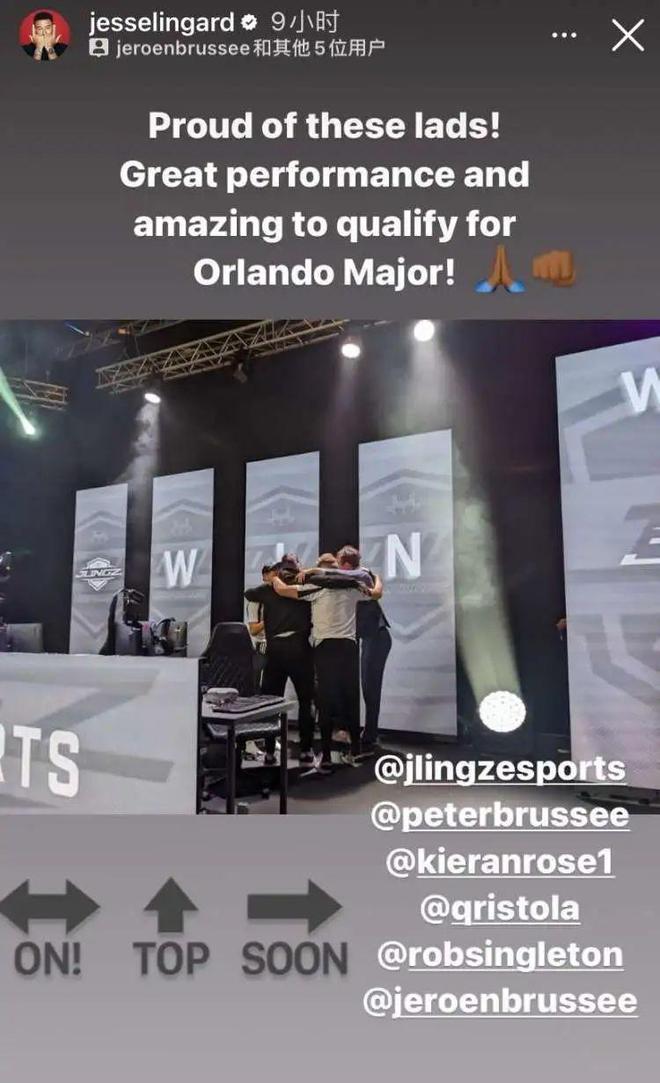Viewport: 660px width, 1083px height.
Task: Close the story viewer
Action: tap(627, 35)
